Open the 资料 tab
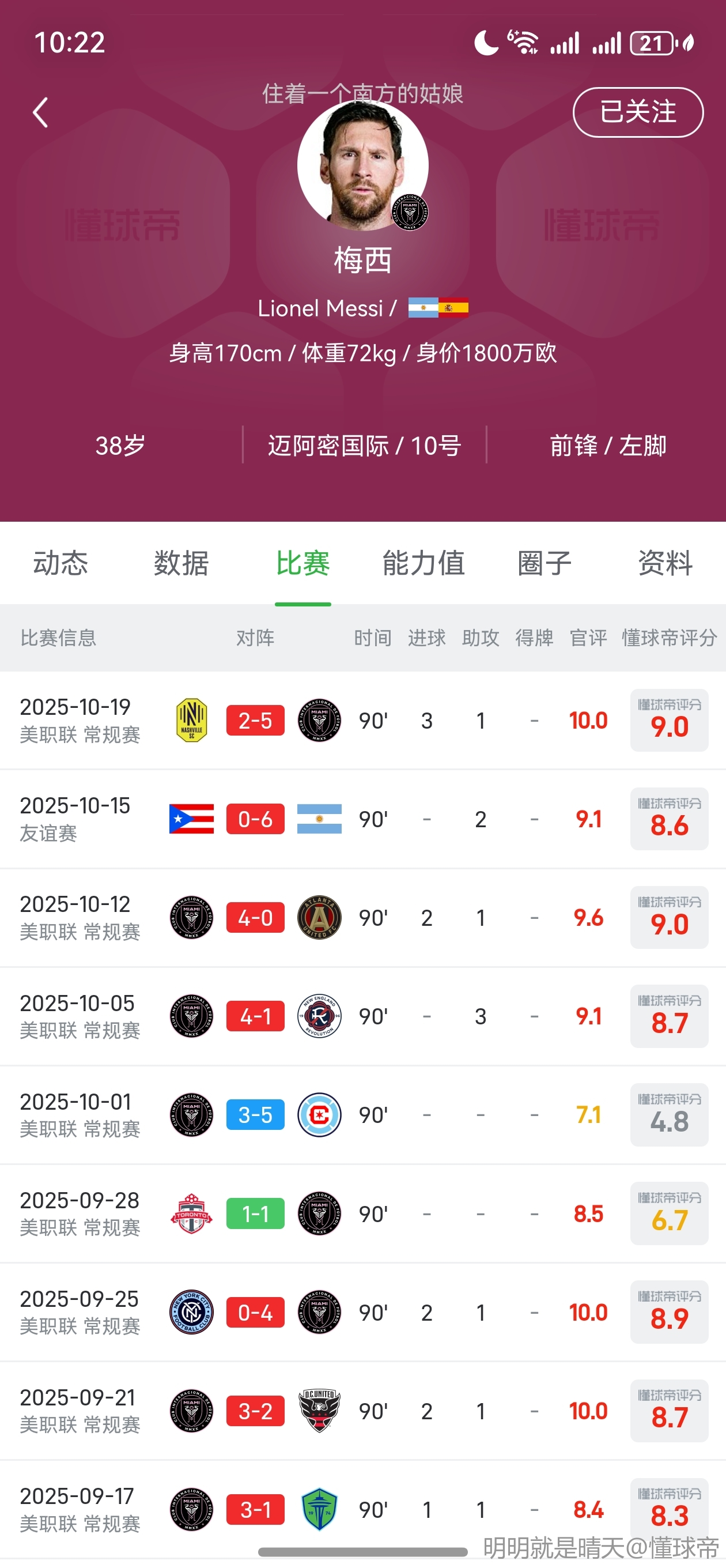 tap(665, 563)
